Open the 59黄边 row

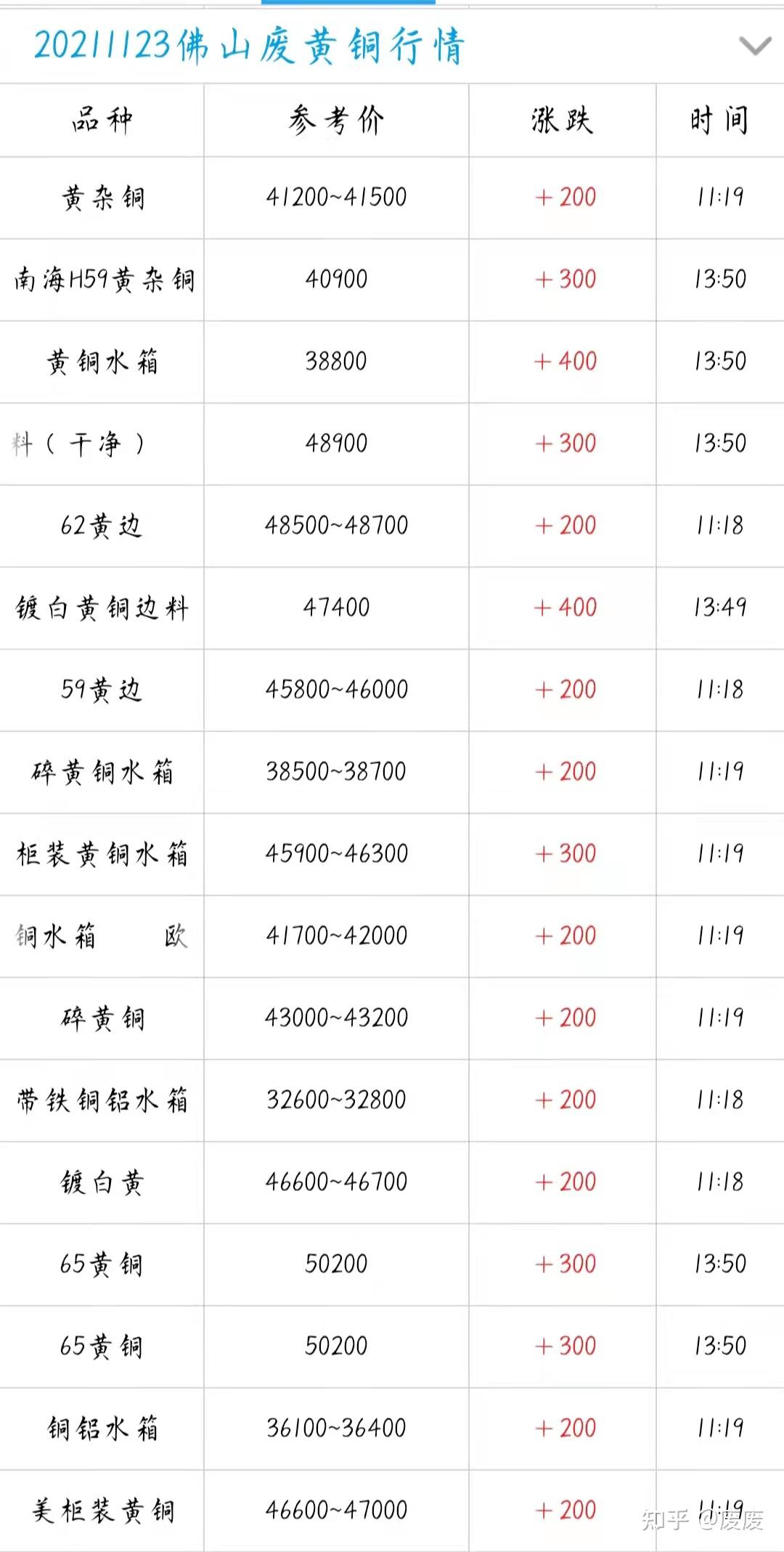(102, 690)
